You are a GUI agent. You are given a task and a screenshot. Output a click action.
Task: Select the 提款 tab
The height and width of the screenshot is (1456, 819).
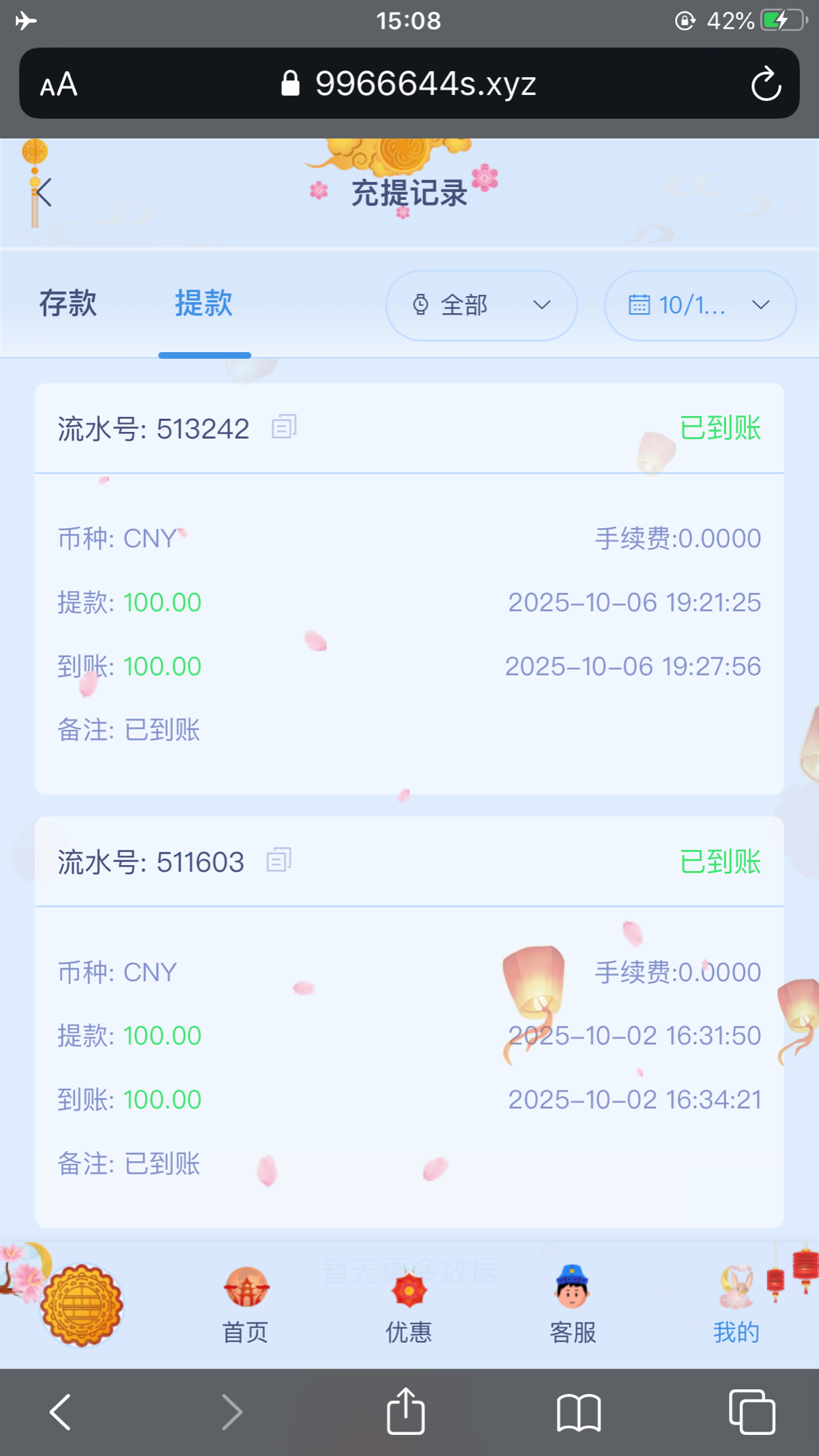(x=203, y=304)
